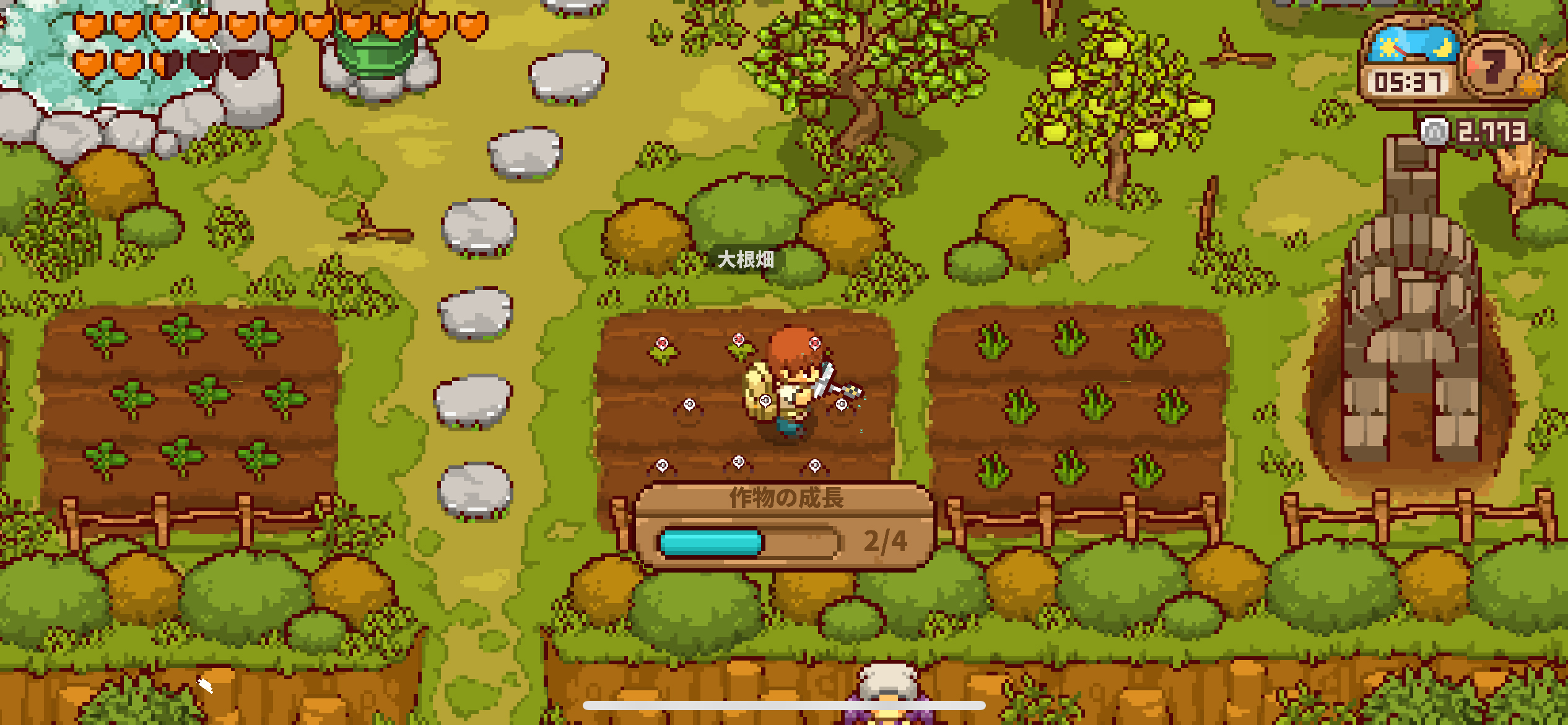
Task: Select the green sprout plot on the right
Action: [x=1079, y=403]
